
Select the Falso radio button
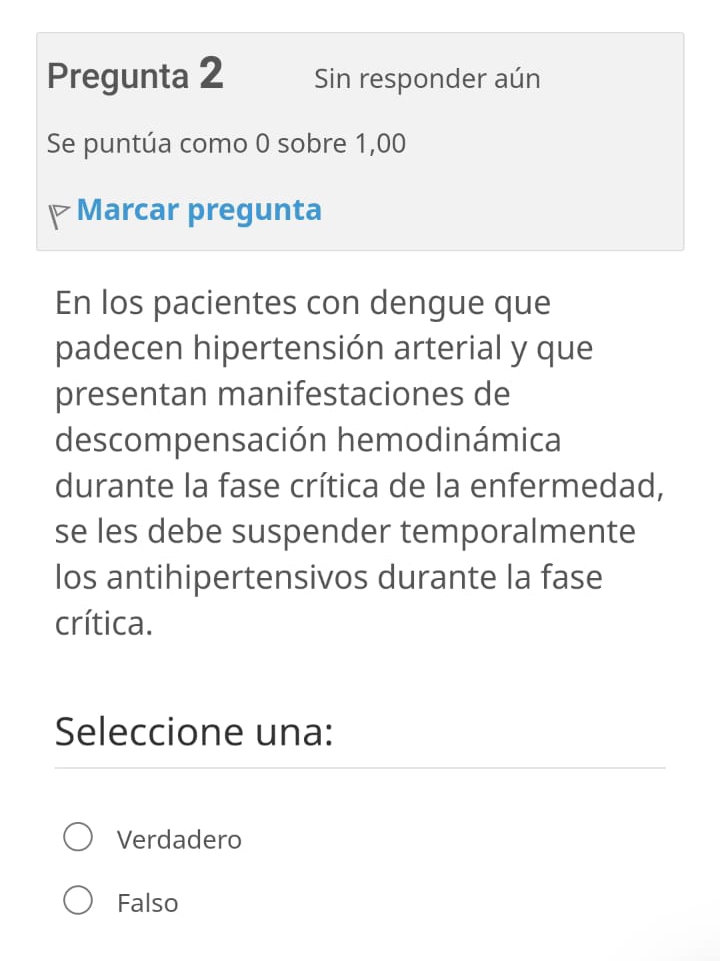(x=77, y=900)
